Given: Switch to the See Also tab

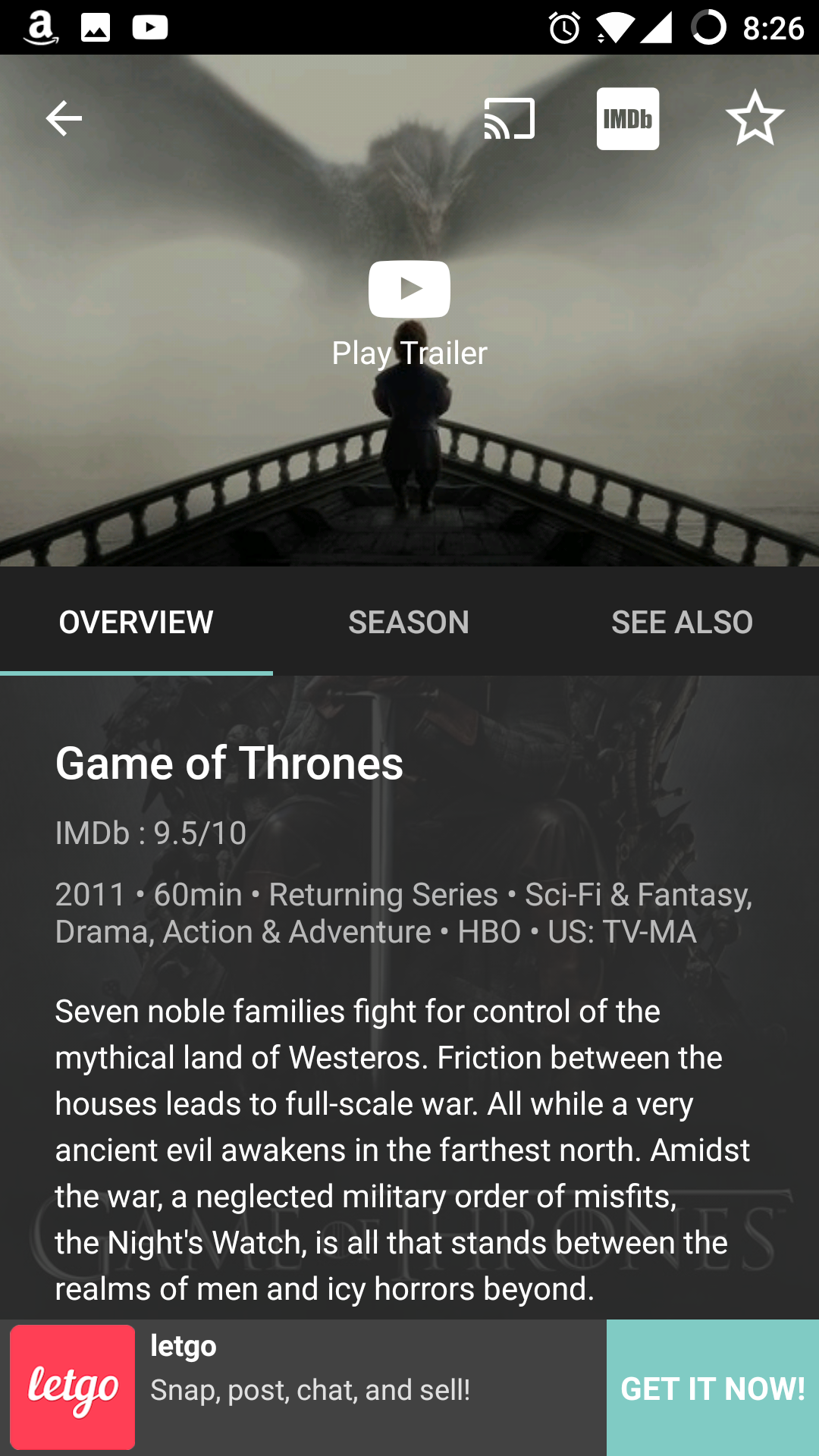Looking at the screenshot, I should (x=682, y=622).
